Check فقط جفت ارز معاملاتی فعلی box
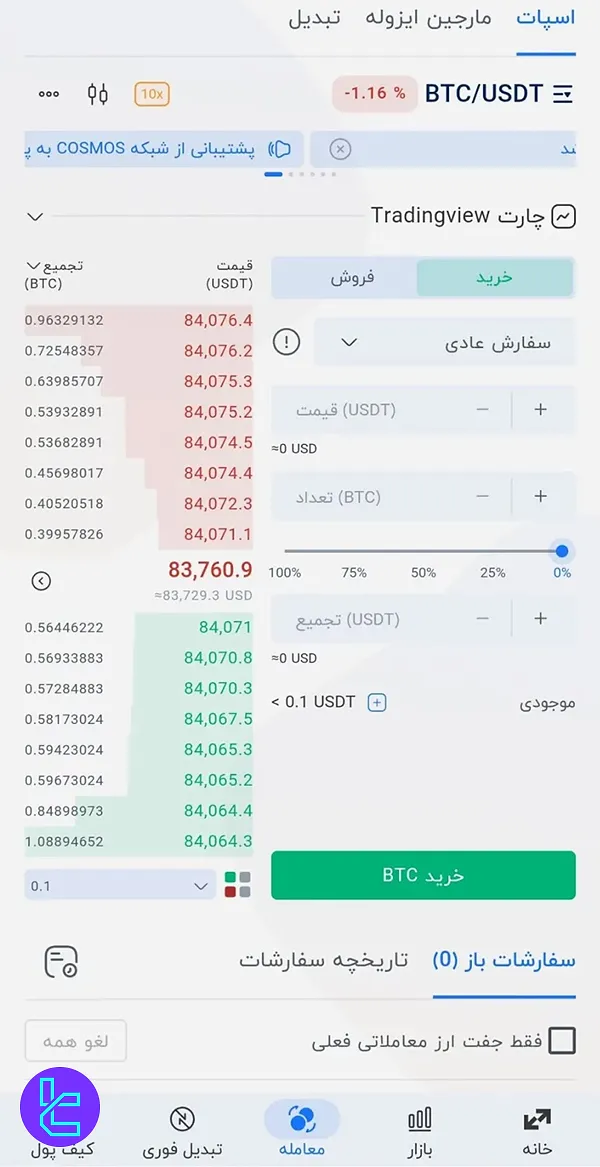600x1167 pixels. point(562,1041)
